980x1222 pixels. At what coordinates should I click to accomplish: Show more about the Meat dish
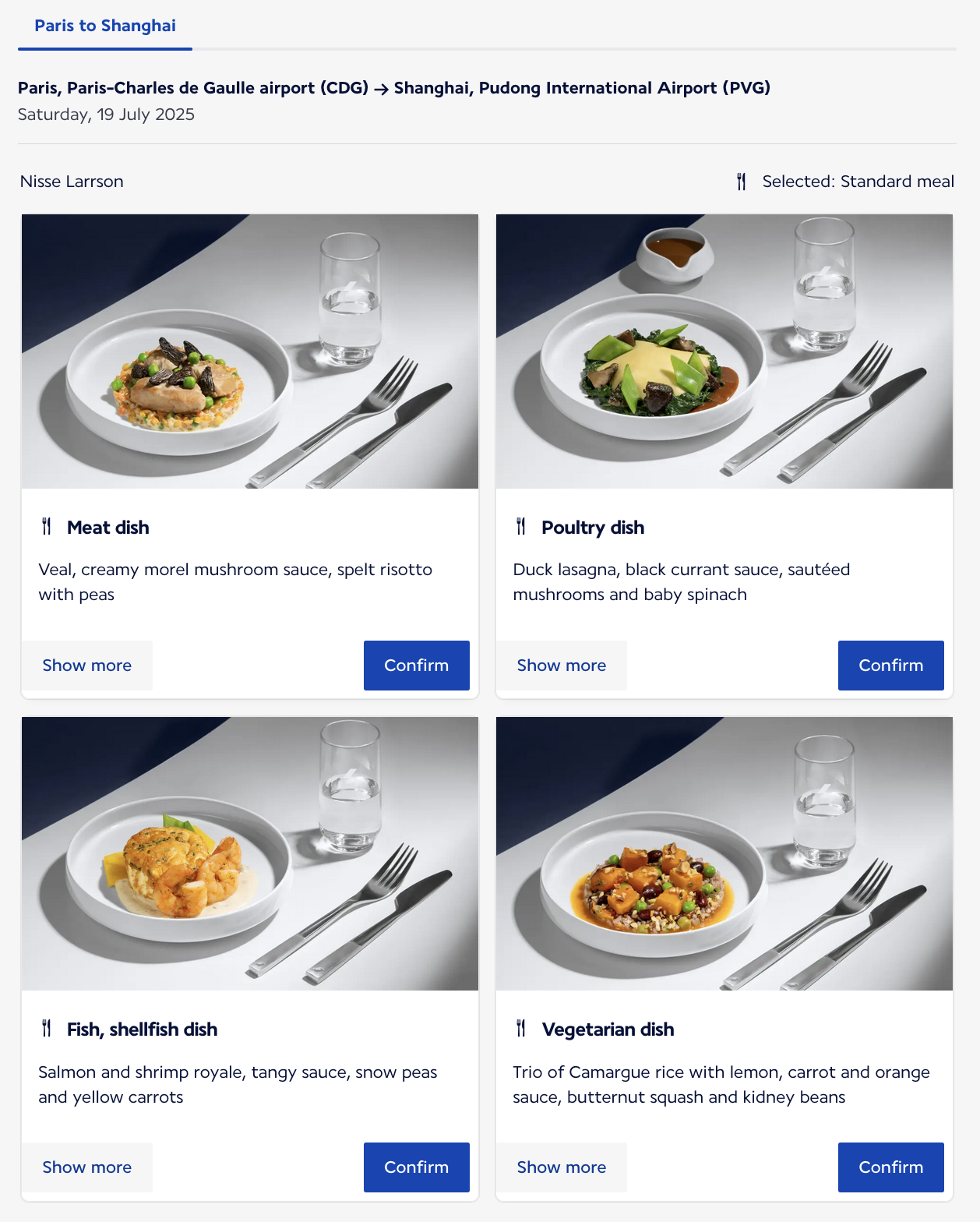click(86, 666)
